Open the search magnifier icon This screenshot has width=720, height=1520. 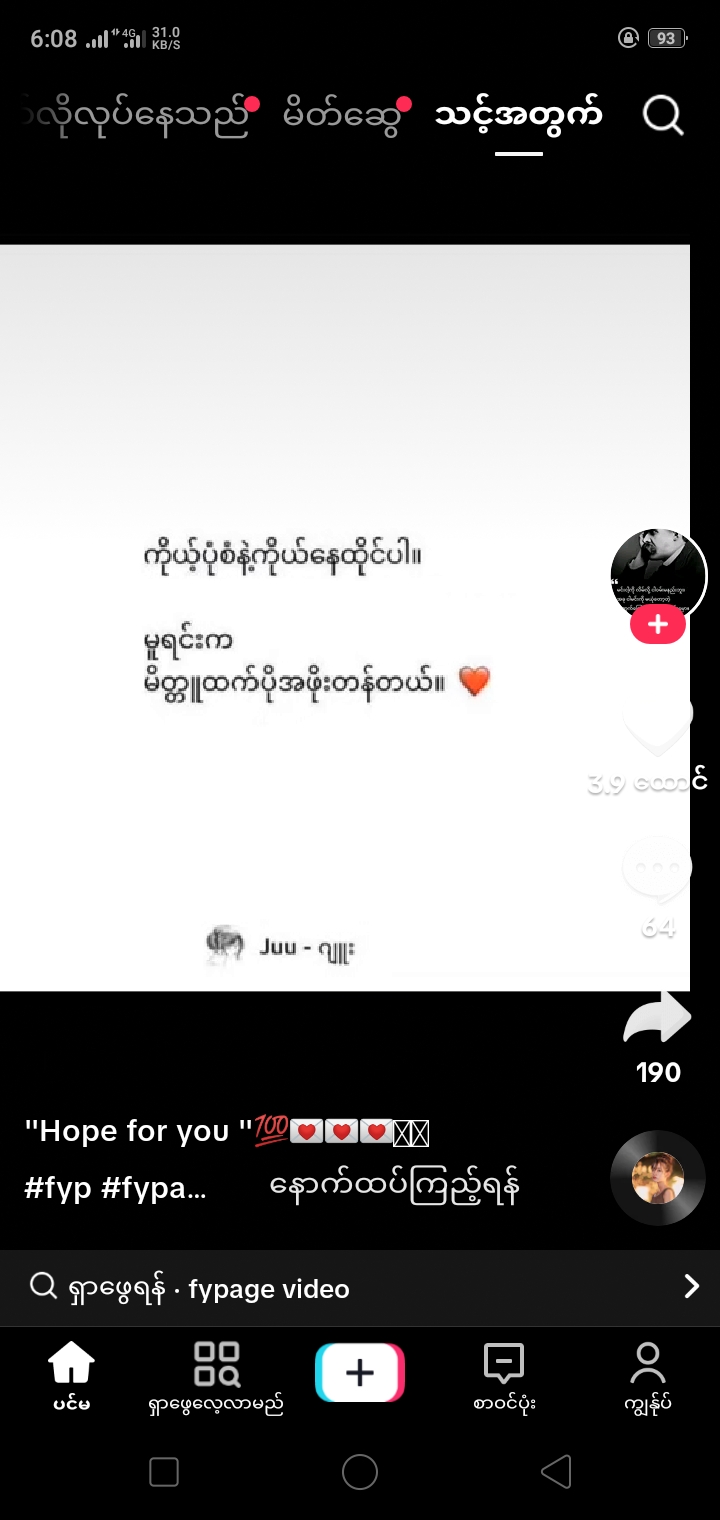coord(662,117)
